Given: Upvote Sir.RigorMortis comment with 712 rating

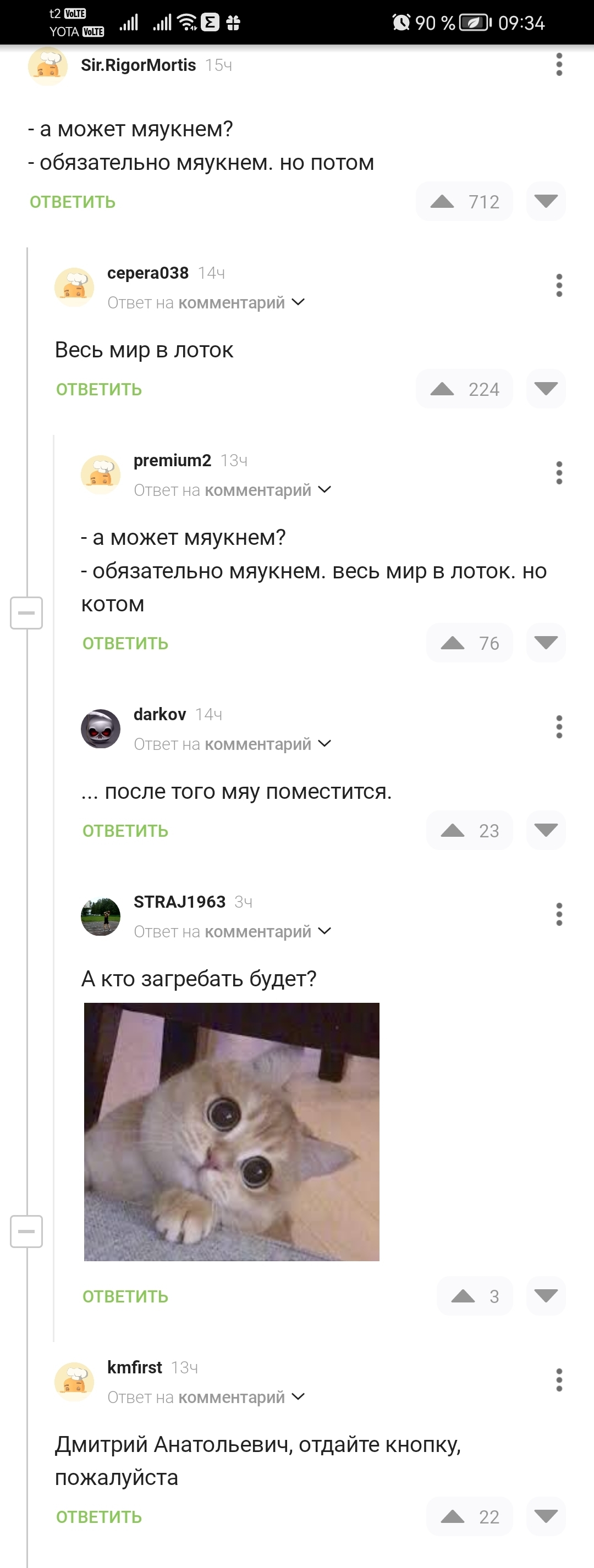Looking at the screenshot, I should 443,201.
